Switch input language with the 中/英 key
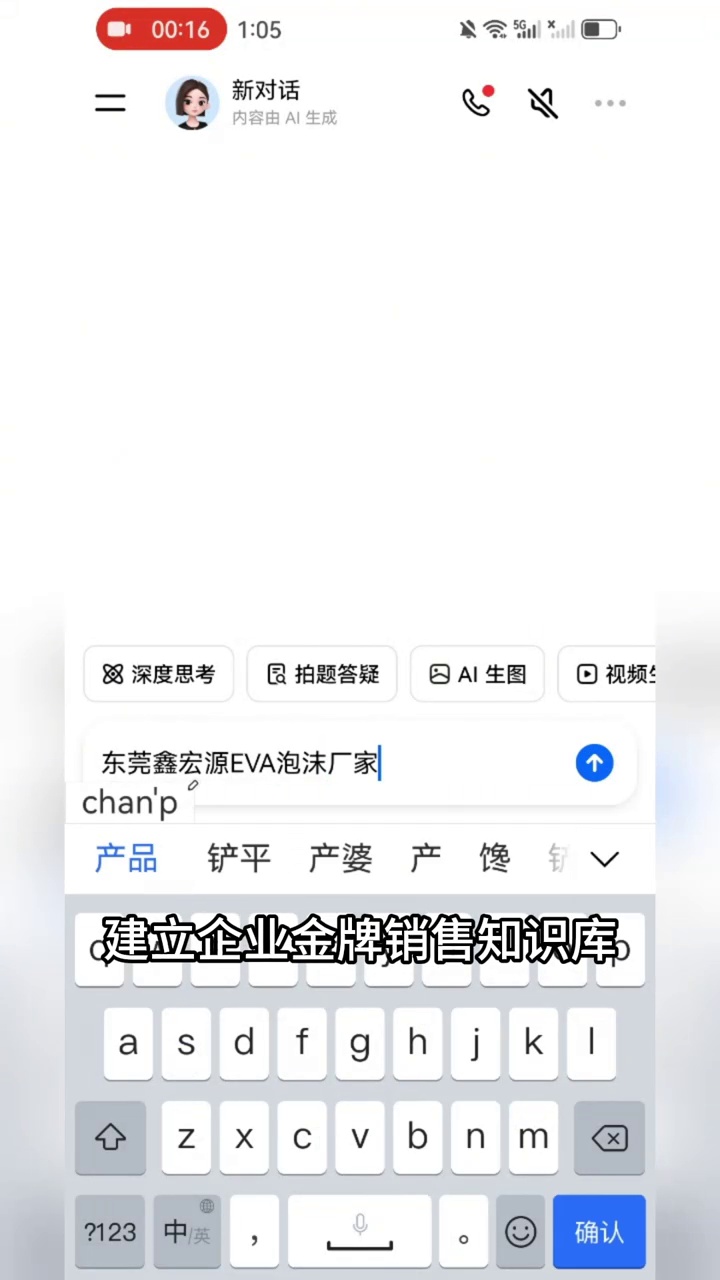 coord(185,1231)
